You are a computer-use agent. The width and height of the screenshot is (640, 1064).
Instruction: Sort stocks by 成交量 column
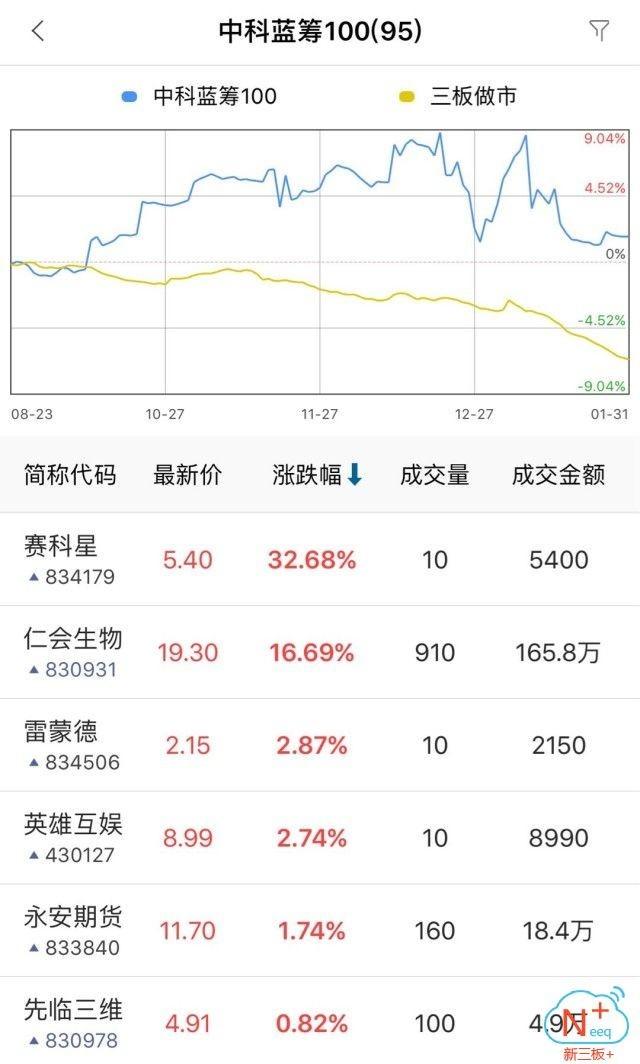point(434,475)
